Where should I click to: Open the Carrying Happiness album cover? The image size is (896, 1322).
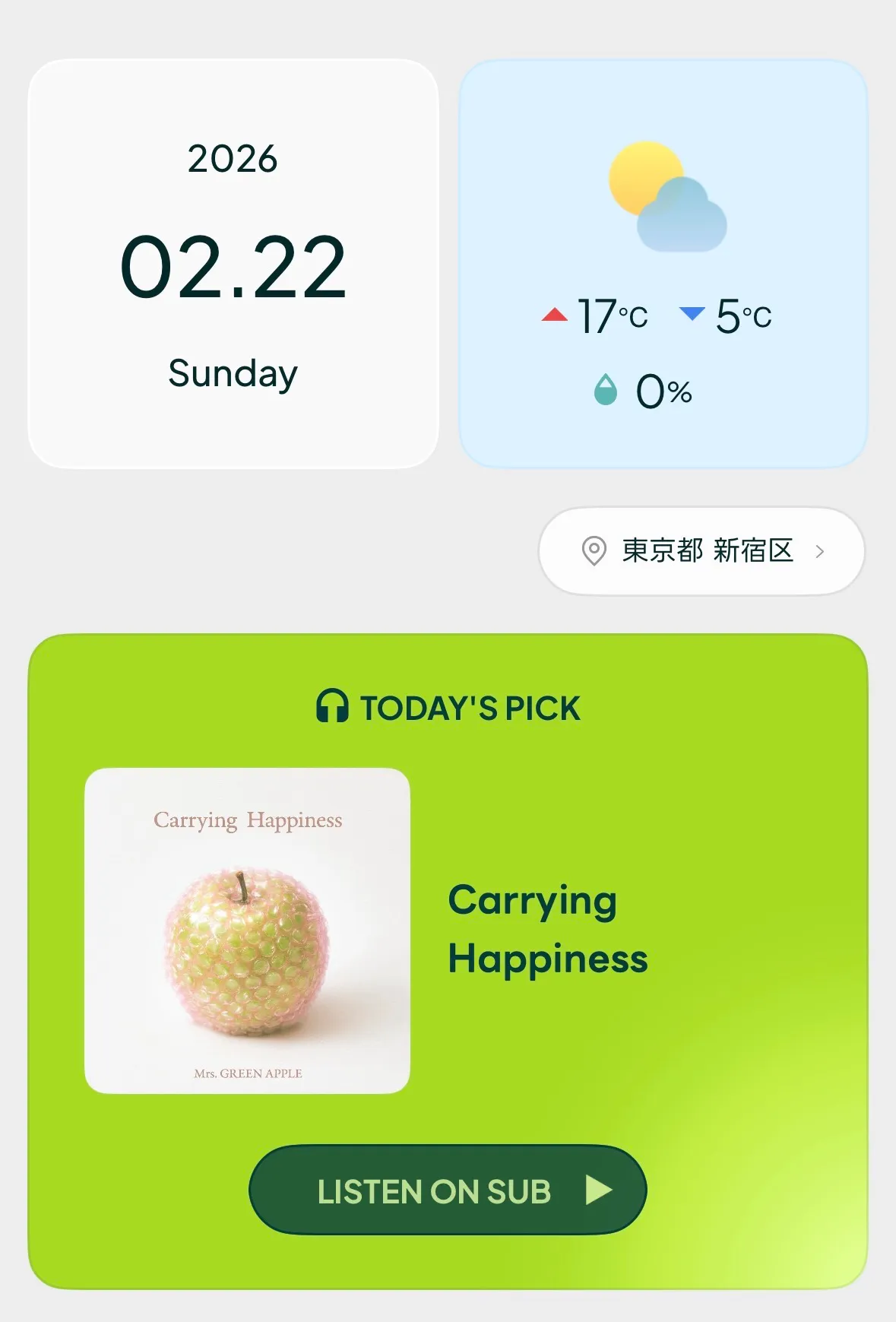[248, 930]
